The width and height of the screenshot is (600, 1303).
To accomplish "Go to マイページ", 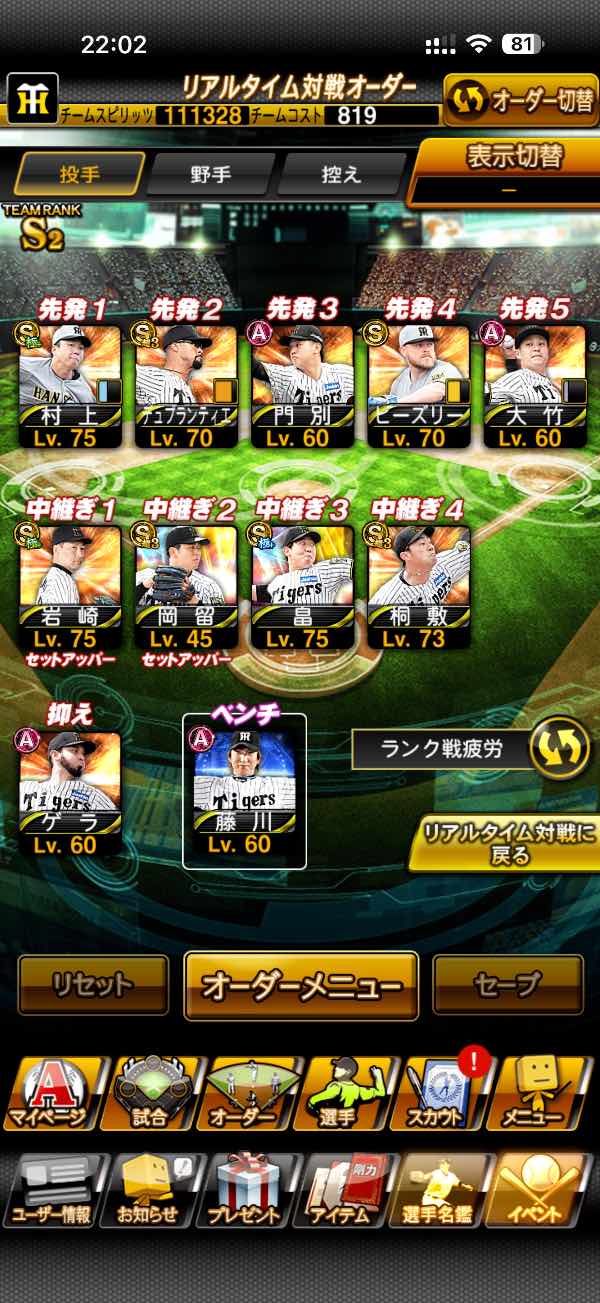I will pyautogui.click(x=50, y=1093).
